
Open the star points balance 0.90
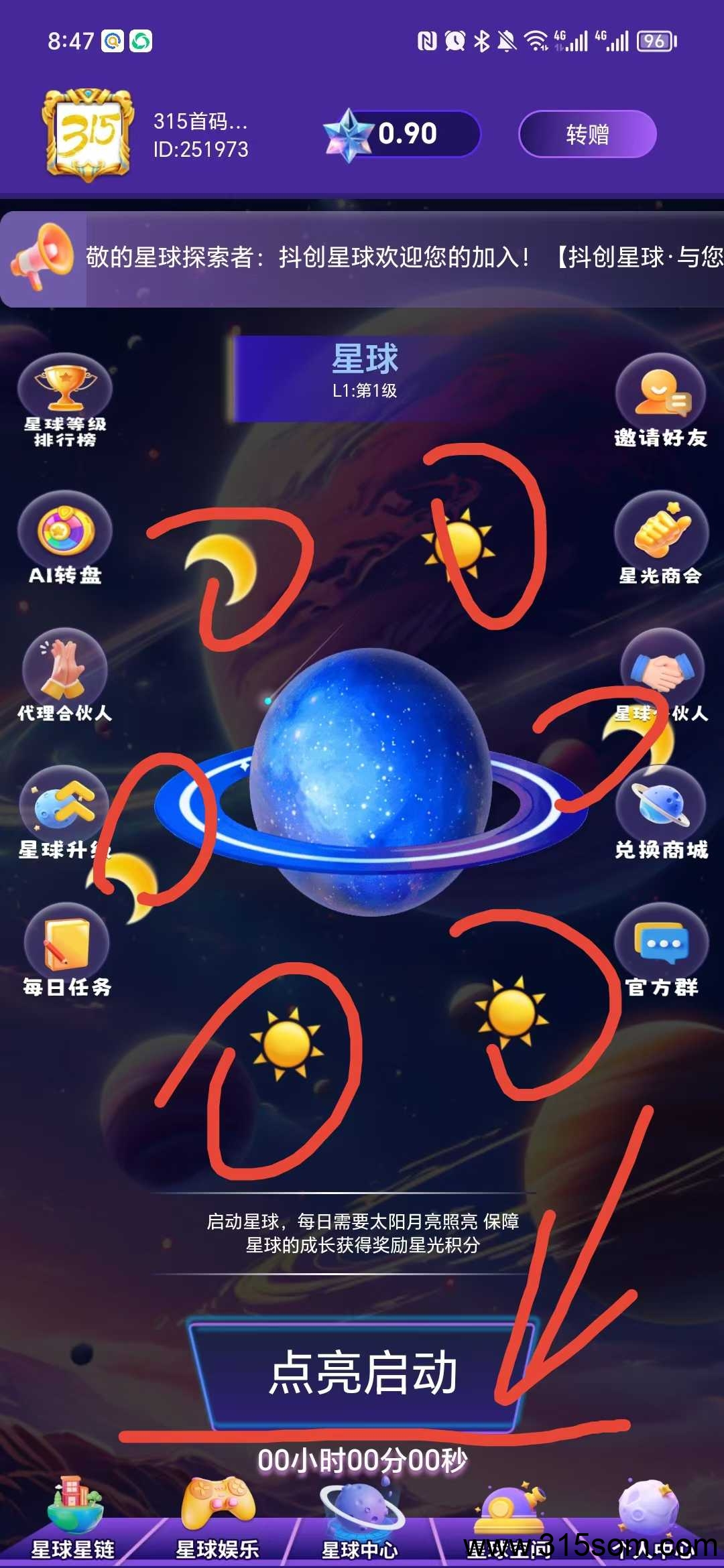click(x=402, y=134)
